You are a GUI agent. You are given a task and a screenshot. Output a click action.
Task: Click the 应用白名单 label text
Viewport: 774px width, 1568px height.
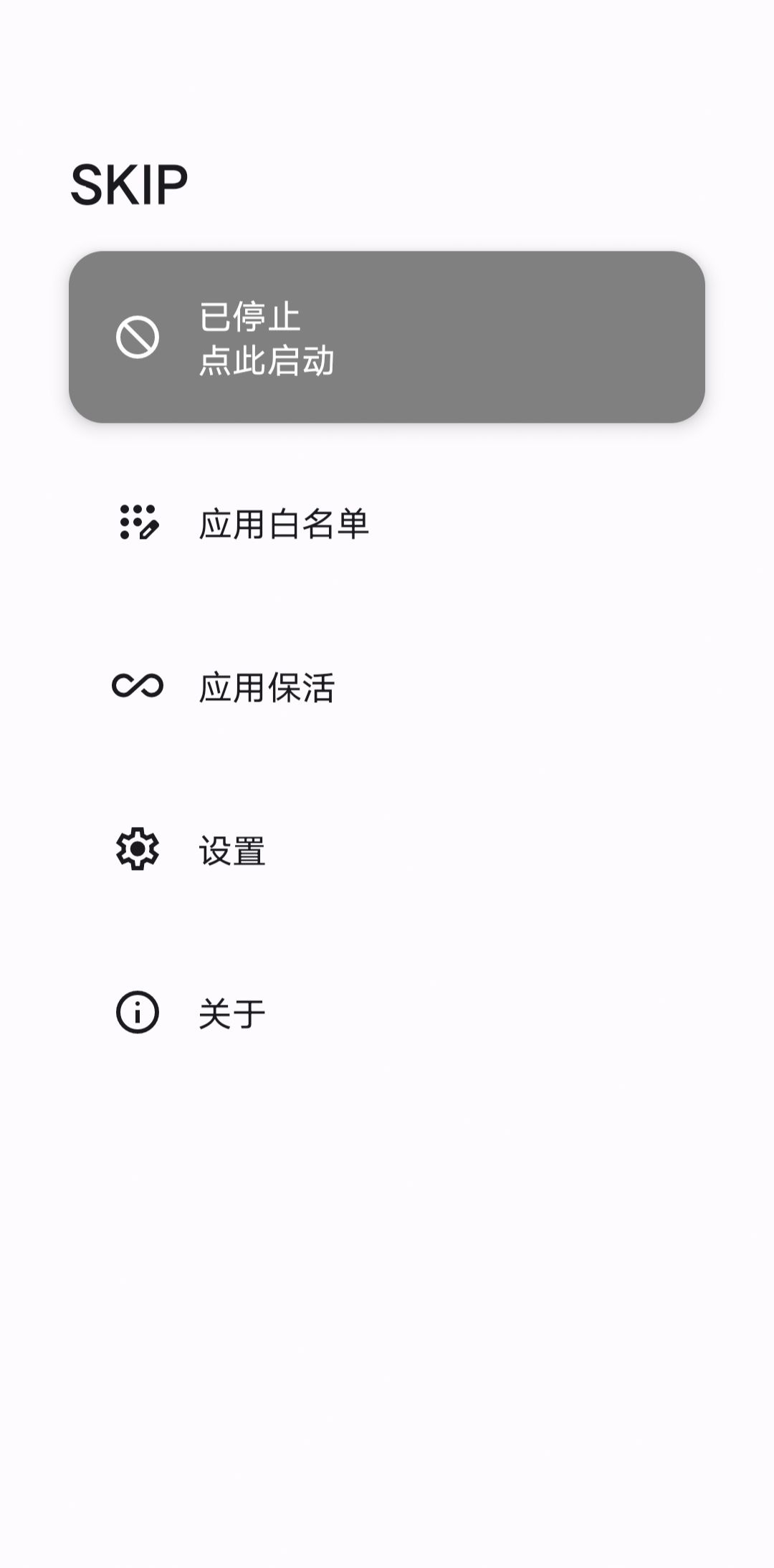click(287, 525)
